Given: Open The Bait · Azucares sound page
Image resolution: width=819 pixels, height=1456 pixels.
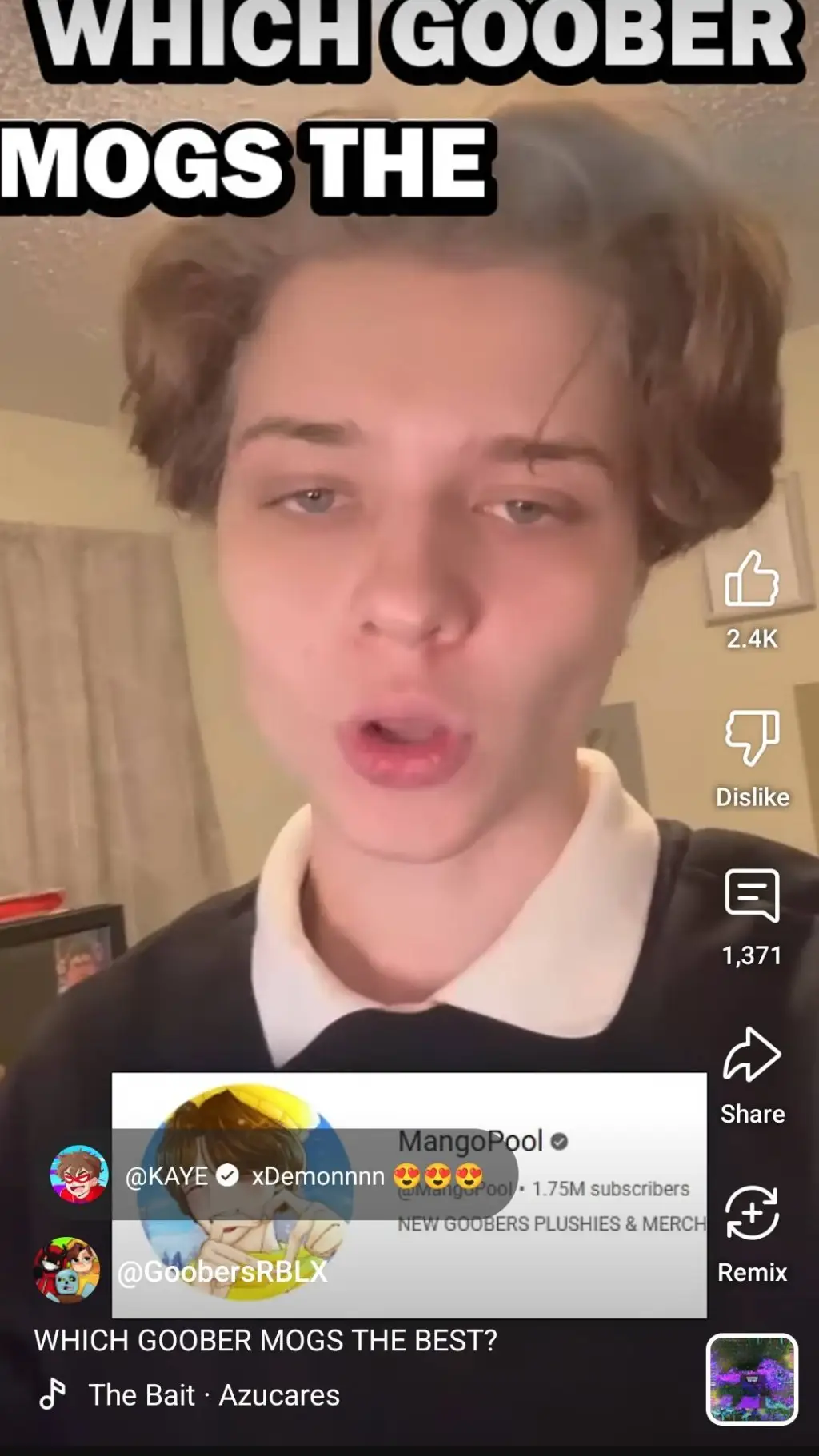Looking at the screenshot, I should click(x=214, y=1395).
